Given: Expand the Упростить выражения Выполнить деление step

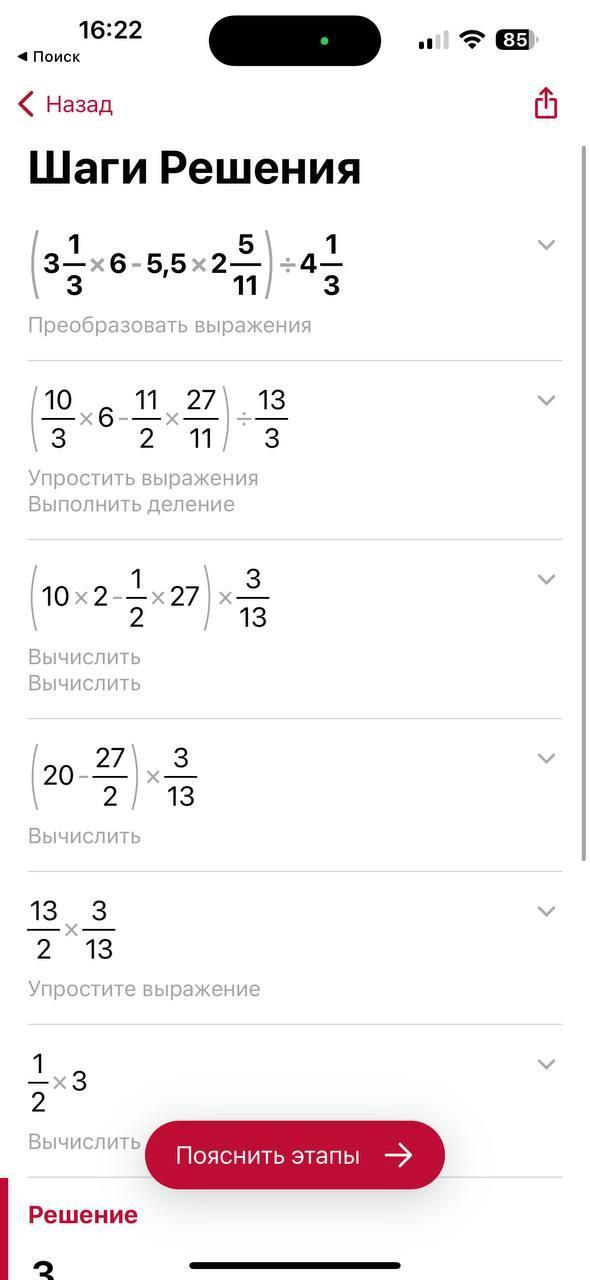Looking at the screenshot, I should [x=546, y=400].
